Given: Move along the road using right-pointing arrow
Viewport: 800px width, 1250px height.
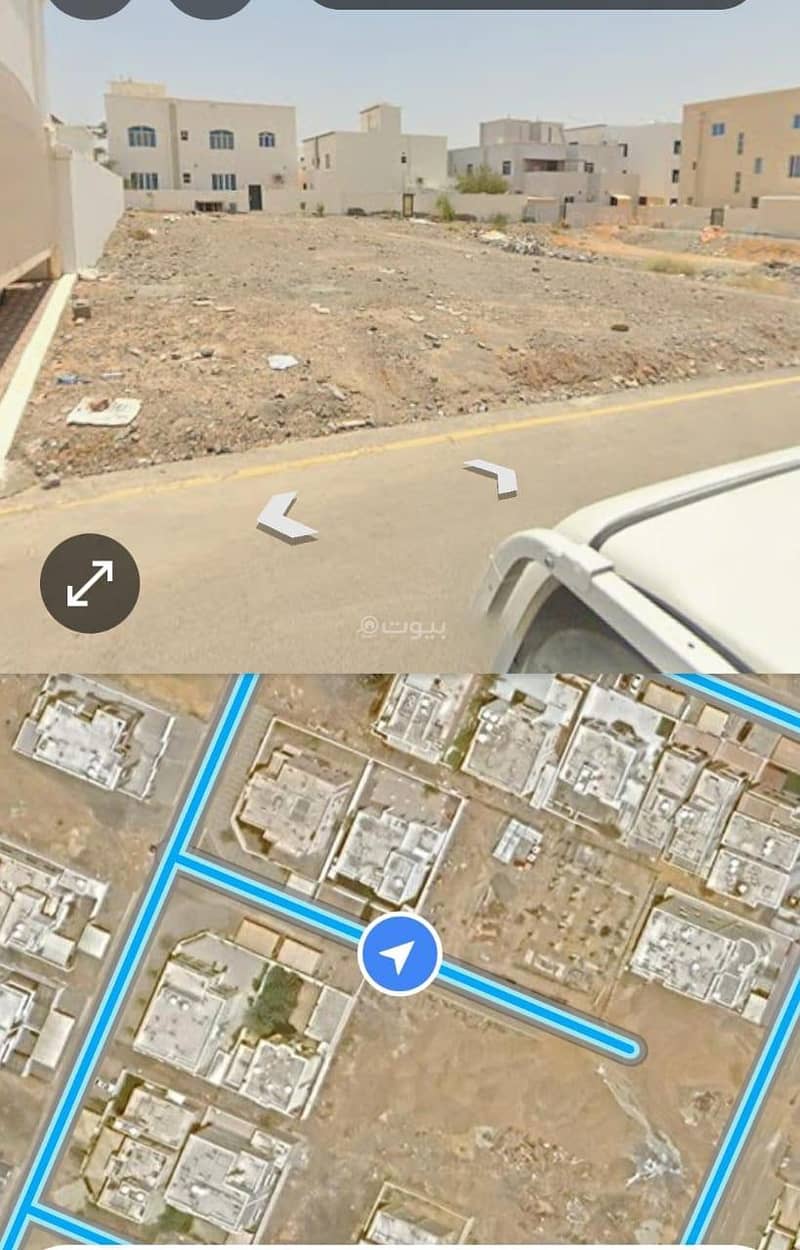Looking at the screenshot, I should 495,476.
